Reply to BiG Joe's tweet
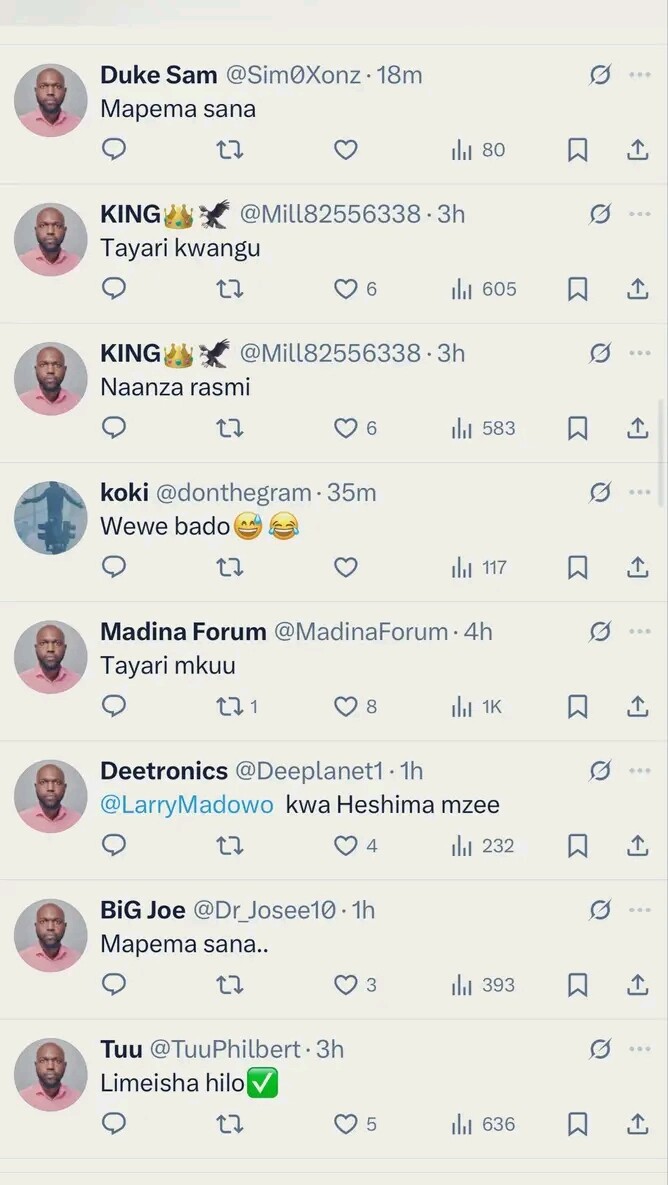 point(115,984)
